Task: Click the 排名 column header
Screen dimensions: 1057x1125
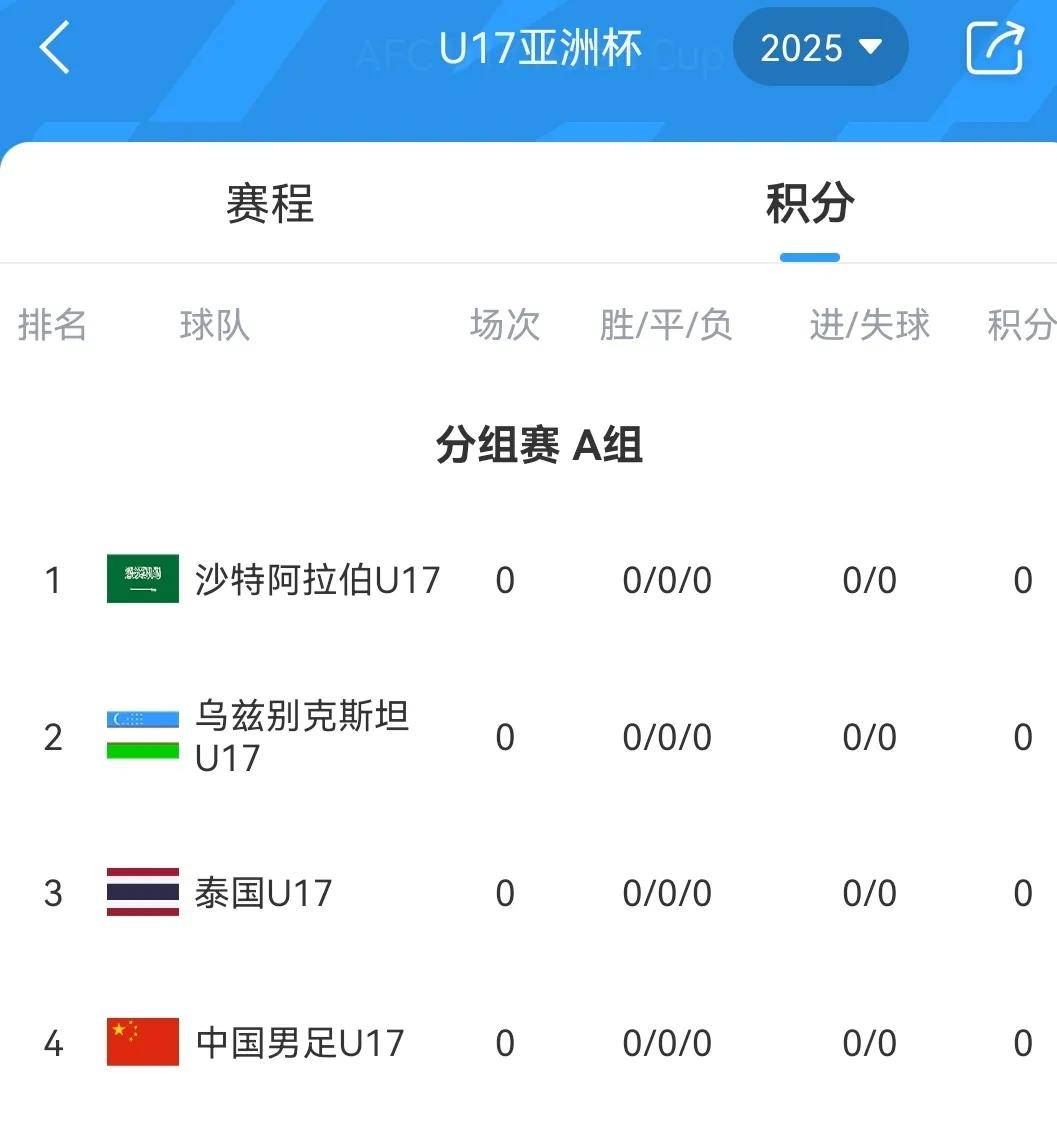Action: [x=53, y=325]
